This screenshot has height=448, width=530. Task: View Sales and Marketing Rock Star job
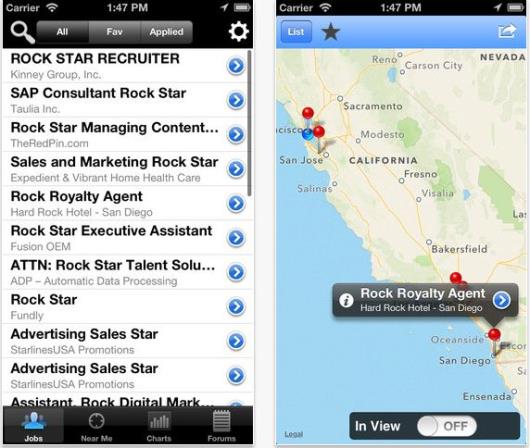tap(127, 169)
